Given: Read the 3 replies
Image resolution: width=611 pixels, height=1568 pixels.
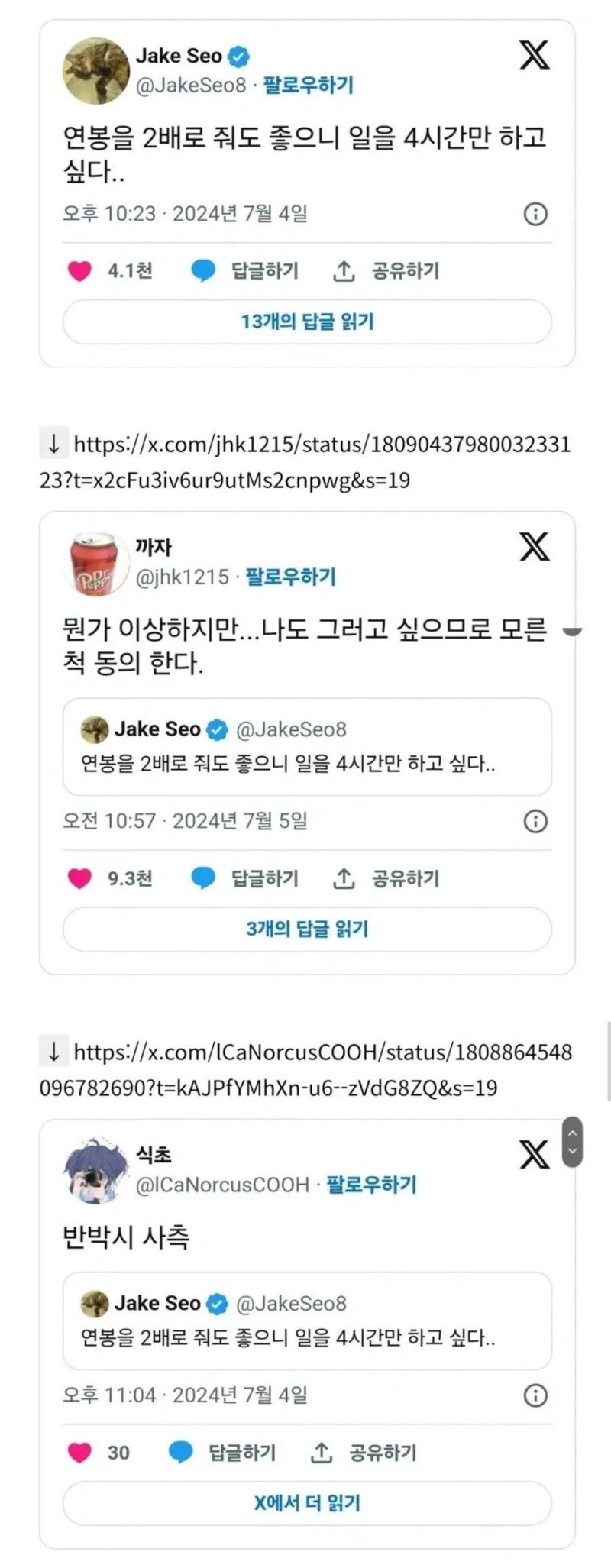Looking at the screenshot, I should pos(307,929).
